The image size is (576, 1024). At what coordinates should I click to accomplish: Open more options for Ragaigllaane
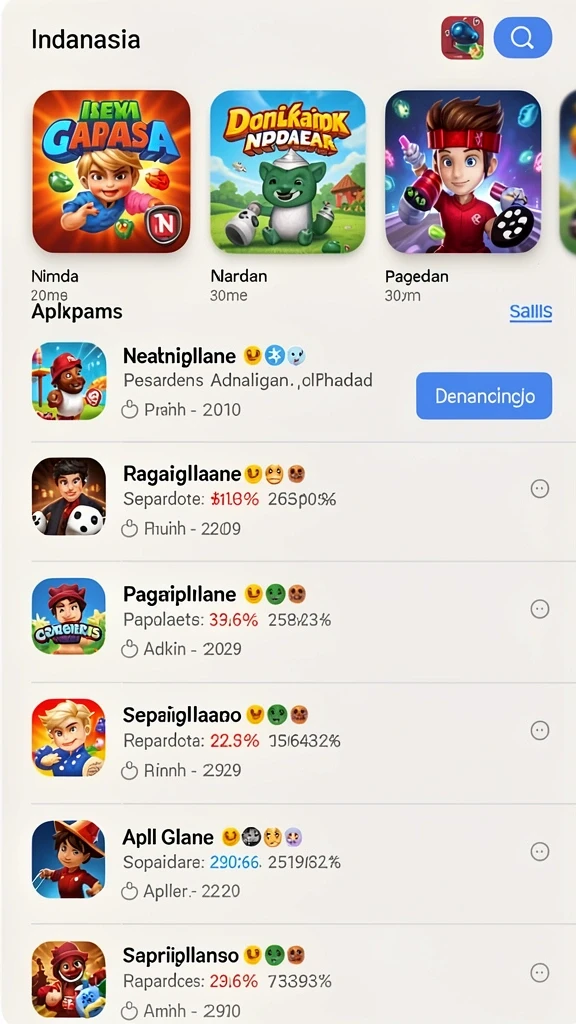539,488
